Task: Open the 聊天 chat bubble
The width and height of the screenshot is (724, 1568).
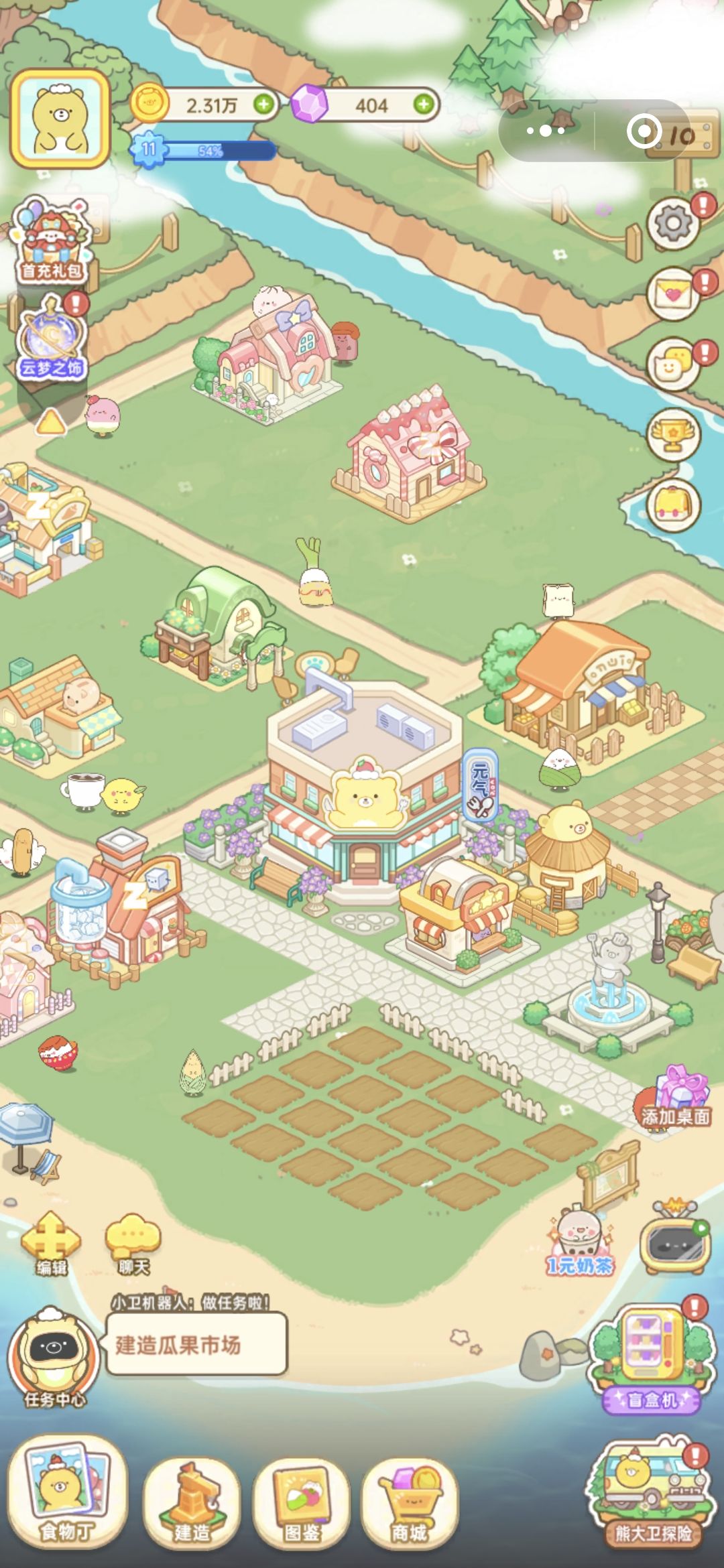Action: tap(133, 1244)
